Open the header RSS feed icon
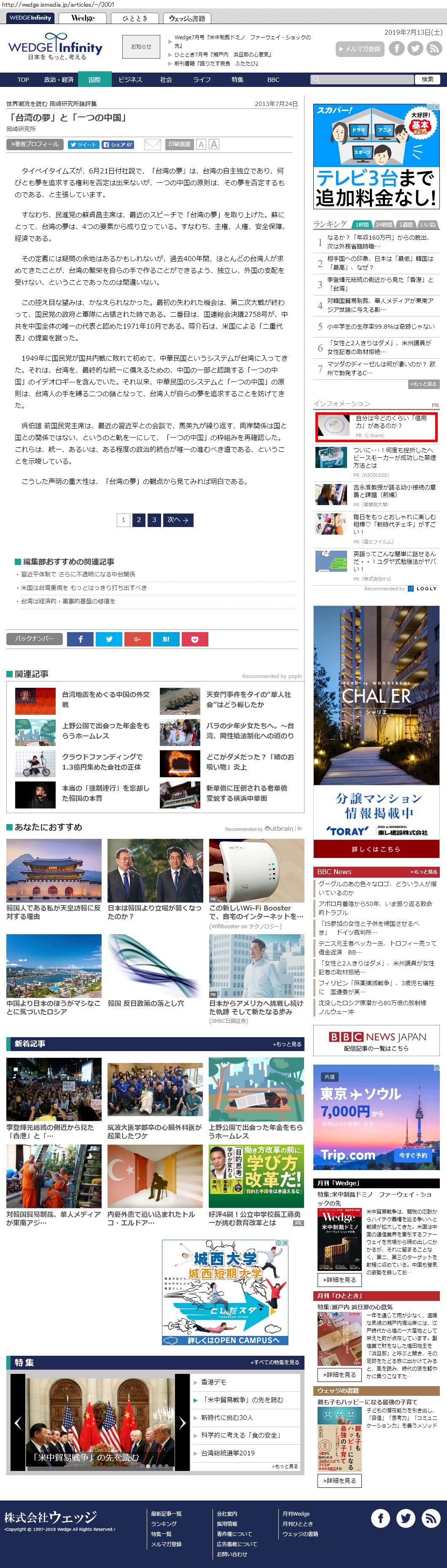 point(434,49)
